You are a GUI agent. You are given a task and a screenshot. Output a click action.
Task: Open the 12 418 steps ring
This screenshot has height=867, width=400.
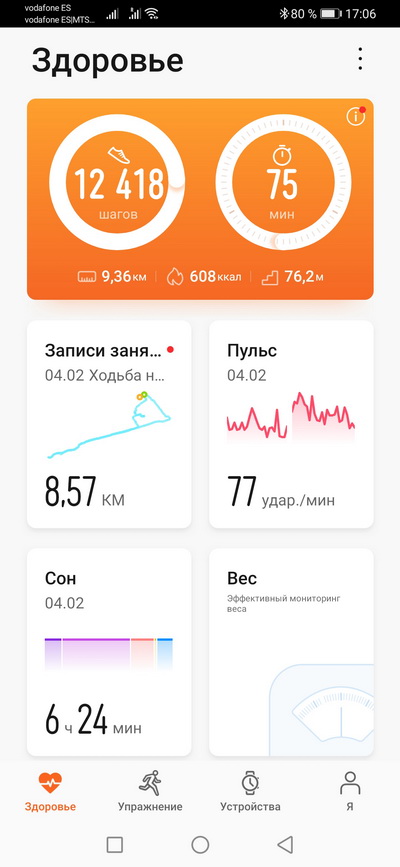[117, 182]
